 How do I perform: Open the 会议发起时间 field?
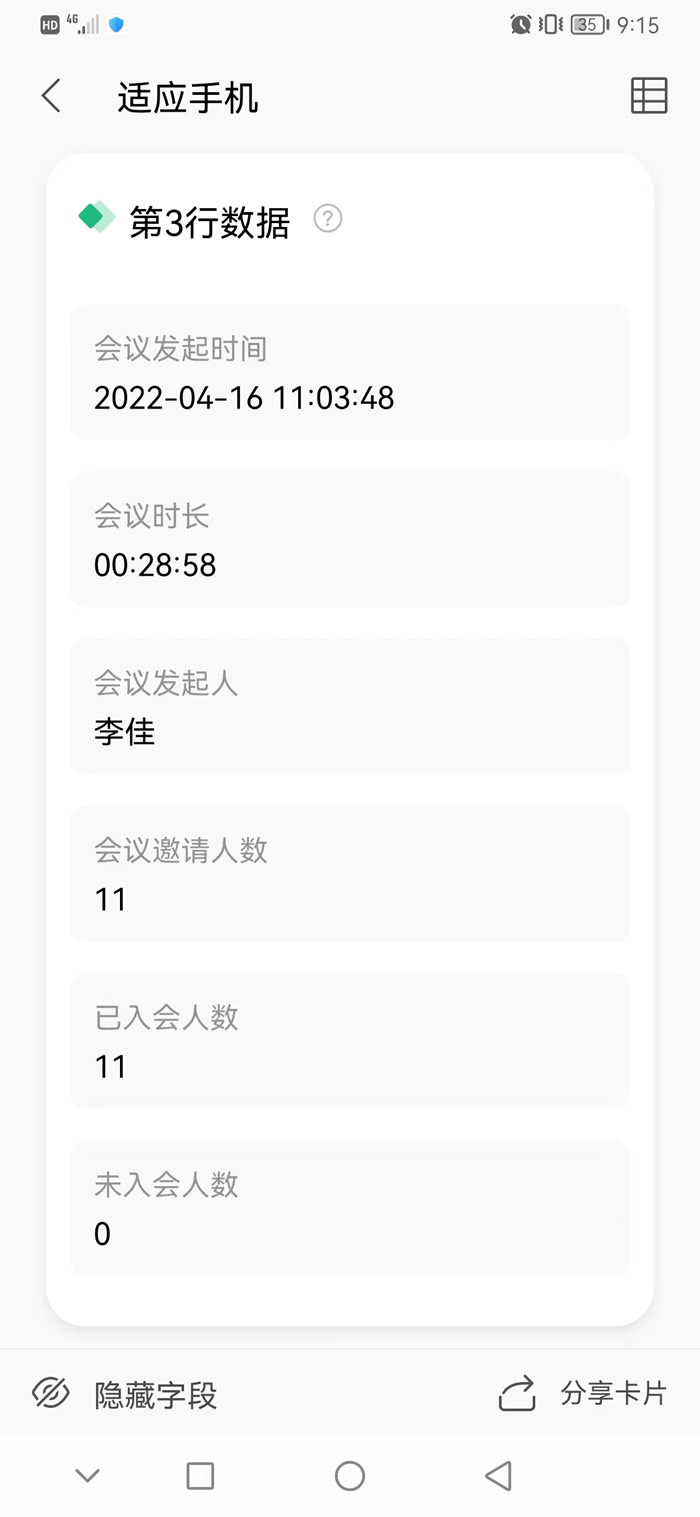[x=350, y=372]
